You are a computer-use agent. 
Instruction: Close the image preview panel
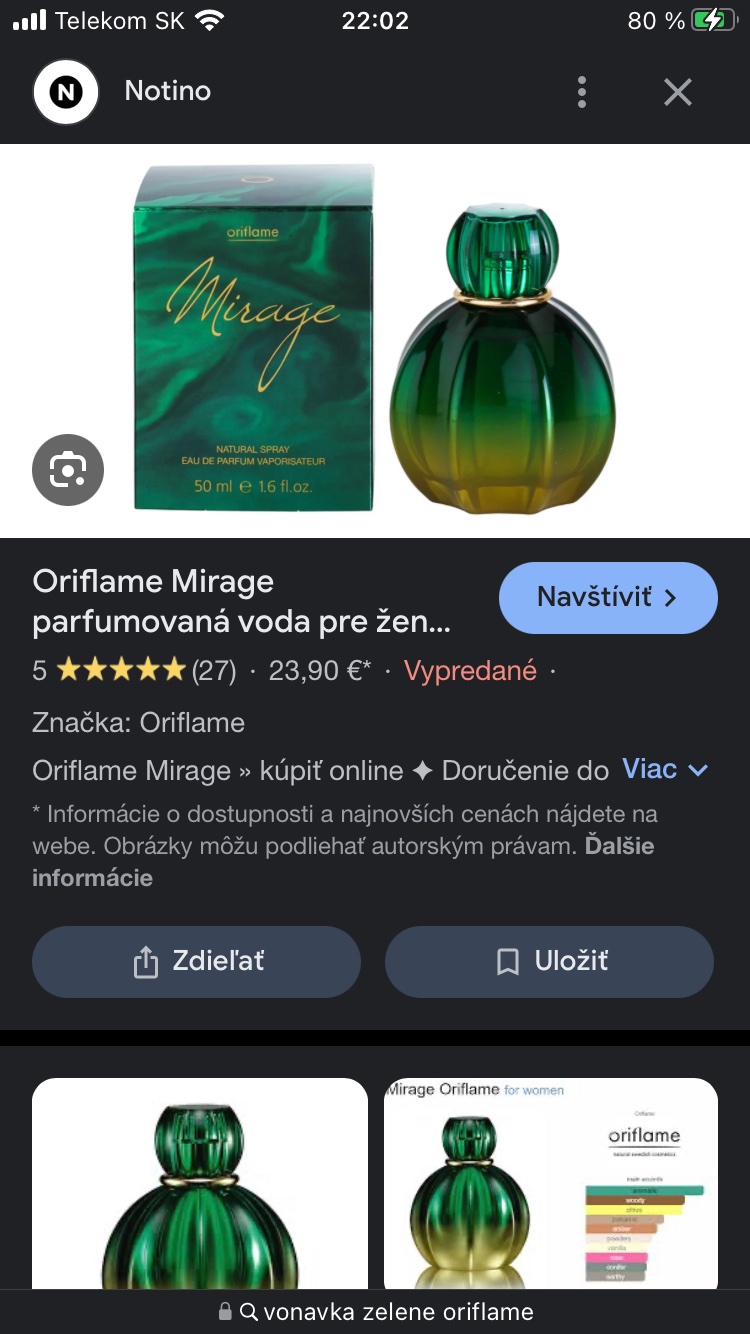click(678, 92)
